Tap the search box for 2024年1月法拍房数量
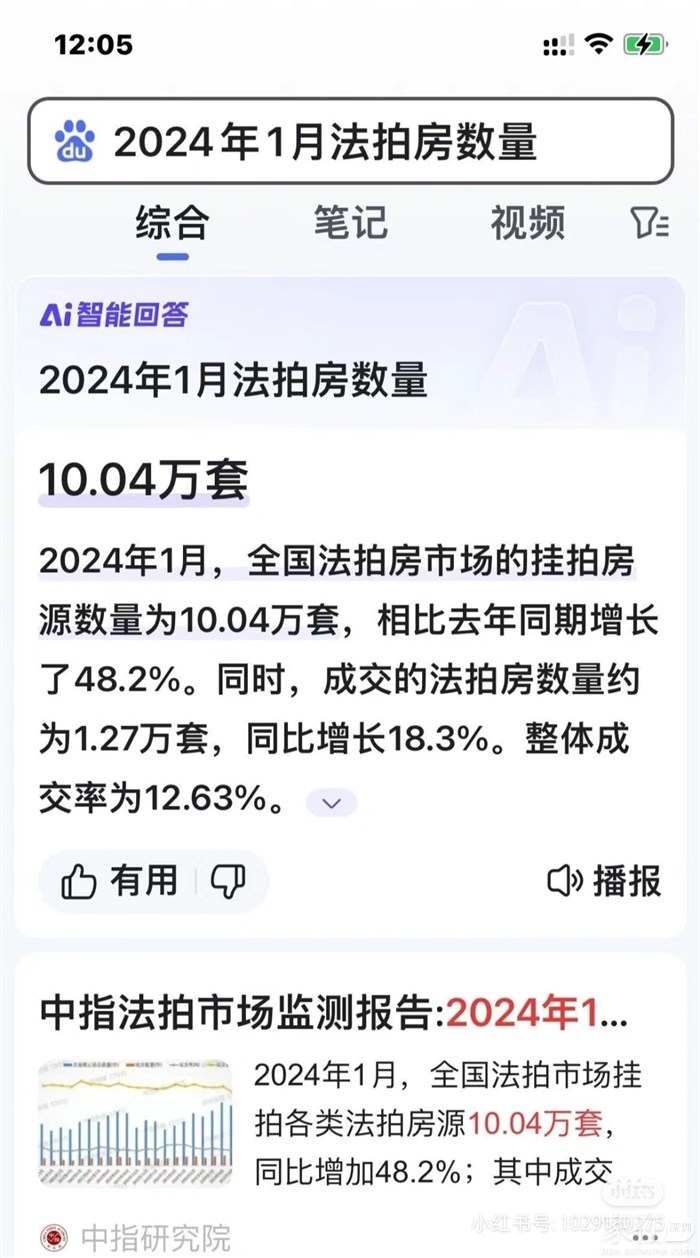The width and height of the screenshot is (700, 1258). pyautogui.click(x=350, y=141)
